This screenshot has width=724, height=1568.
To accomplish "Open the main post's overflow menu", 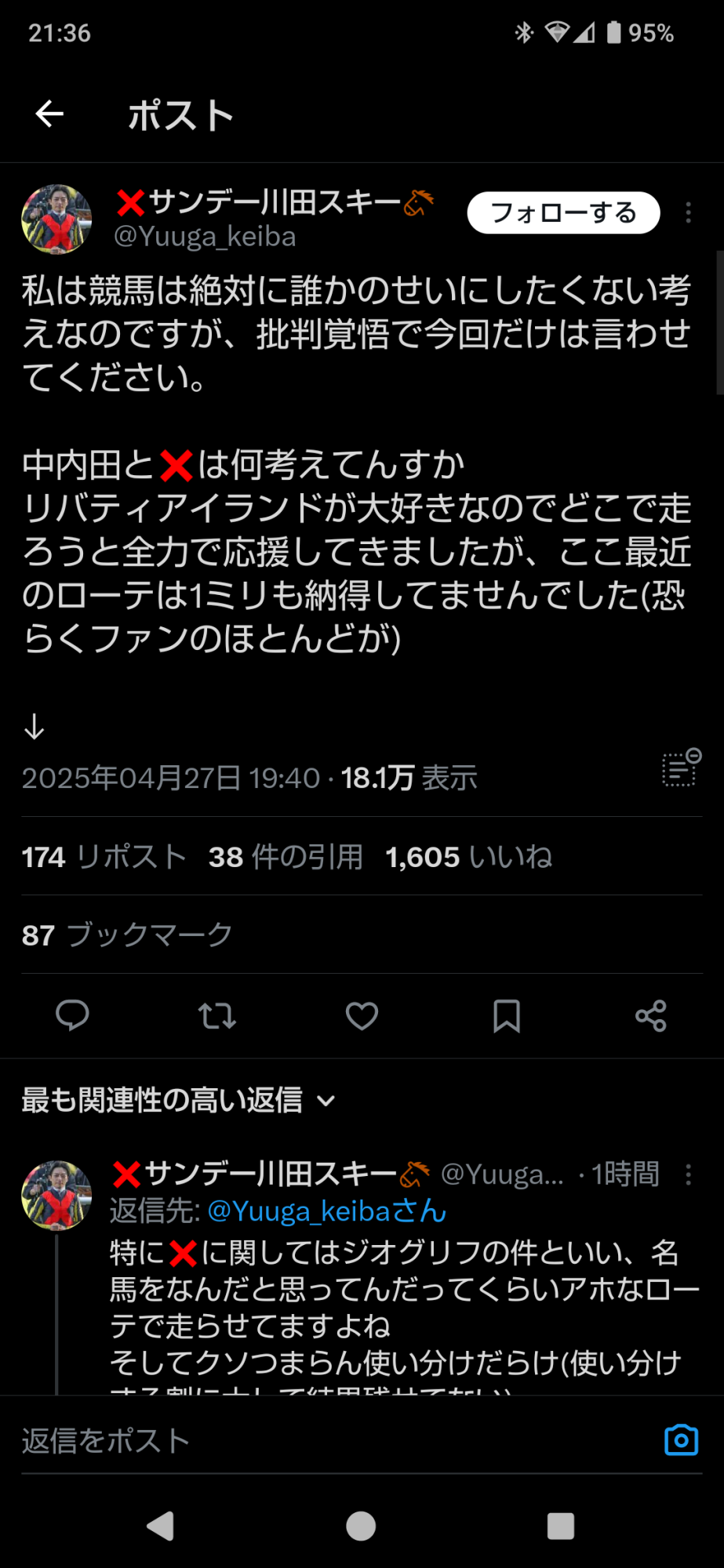I will coord(688,213).
